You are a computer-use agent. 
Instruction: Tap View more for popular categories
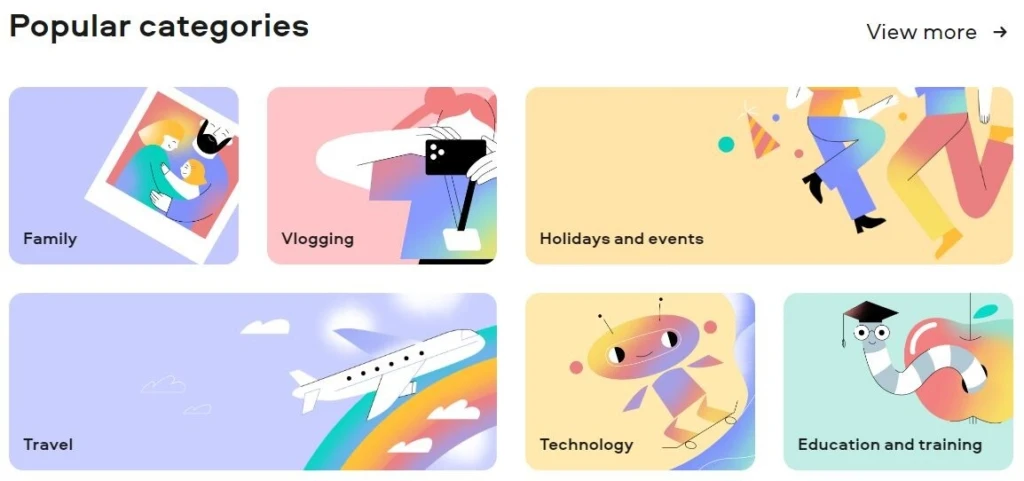[936, 32]
